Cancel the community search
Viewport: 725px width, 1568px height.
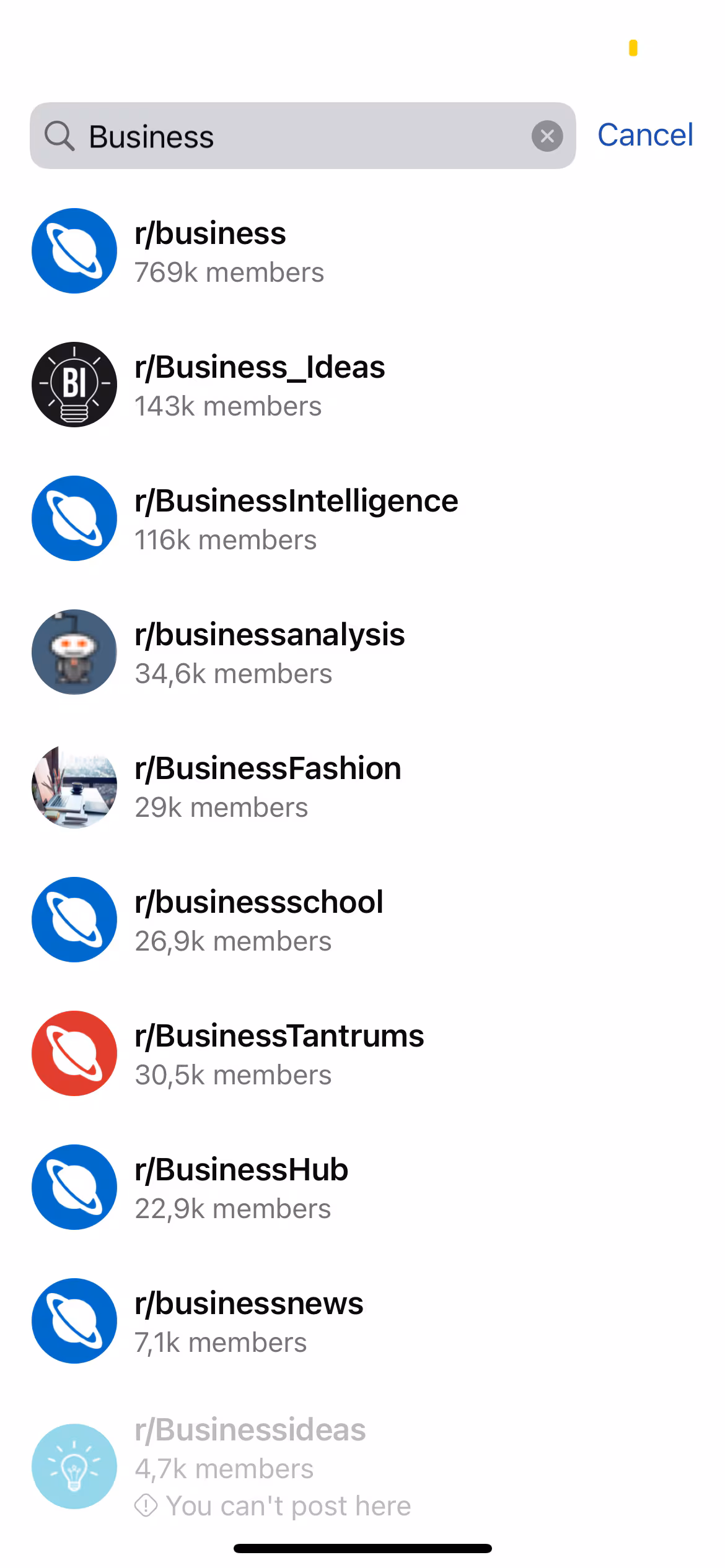pos(644,135)
